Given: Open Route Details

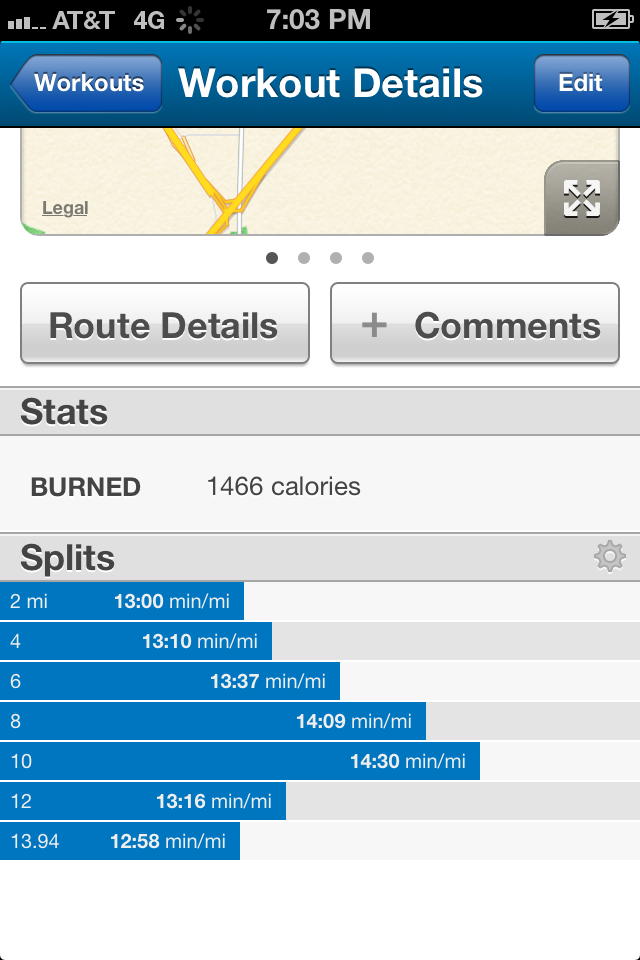Looking at the screenshot, I should (x=165, y=324).
